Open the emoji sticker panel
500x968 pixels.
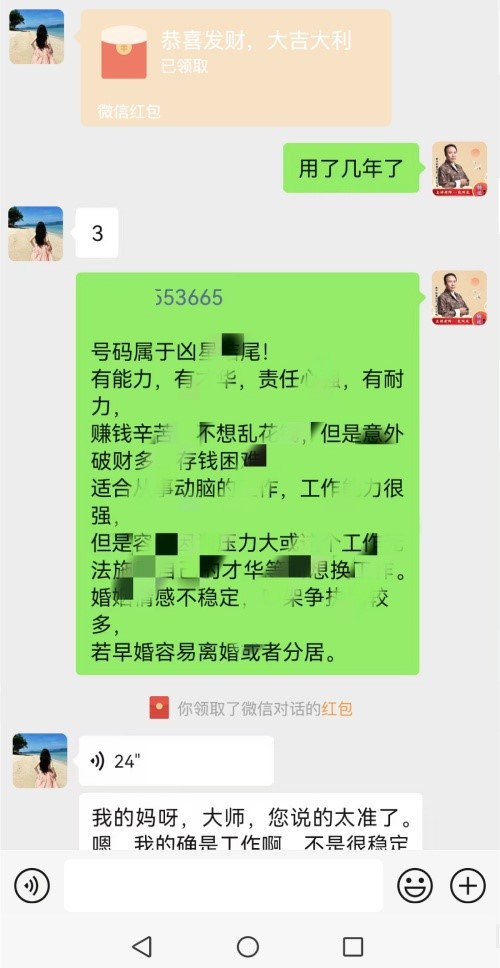coord(414,886)
